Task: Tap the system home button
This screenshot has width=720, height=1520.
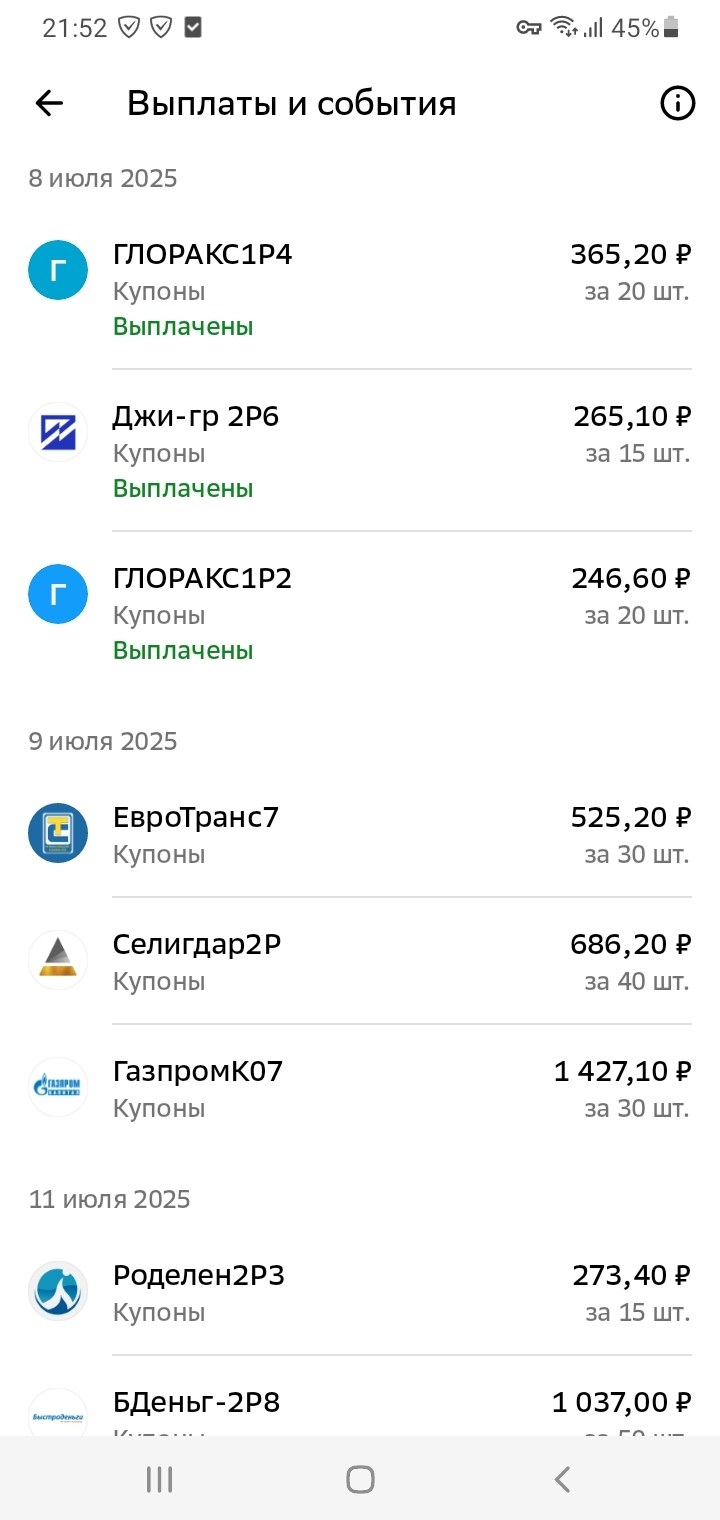Action: pyautogui.click(x=360, y=1479)
